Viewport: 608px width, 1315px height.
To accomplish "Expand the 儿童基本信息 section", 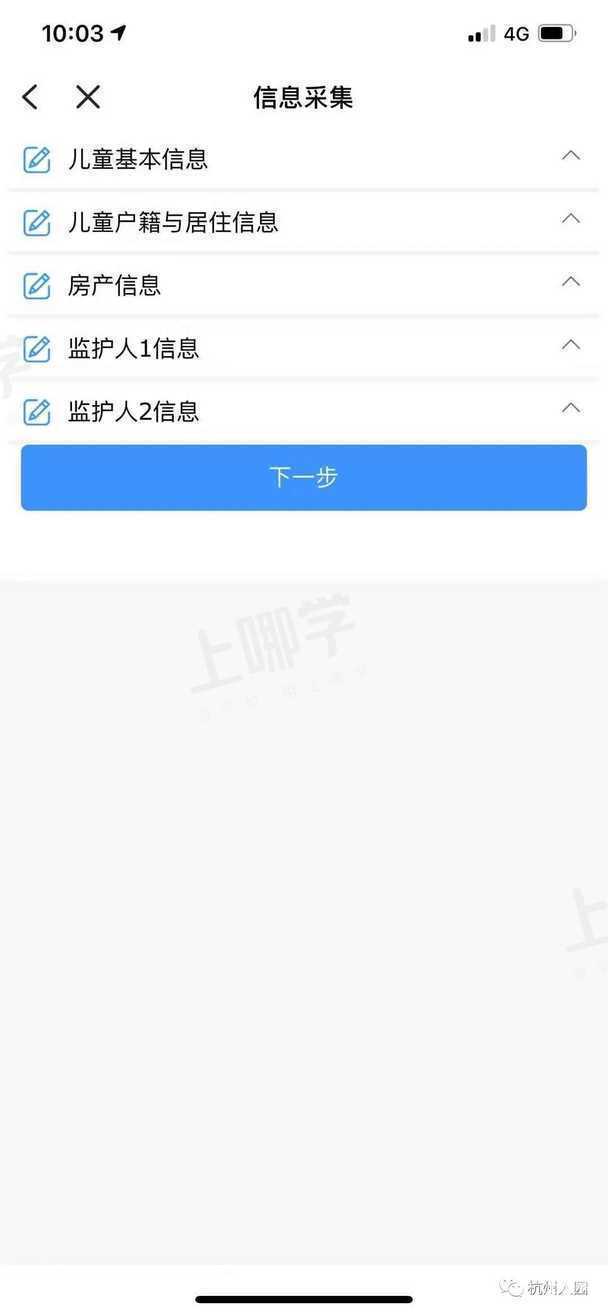I will pyautogui.click(x=570, y=156).
